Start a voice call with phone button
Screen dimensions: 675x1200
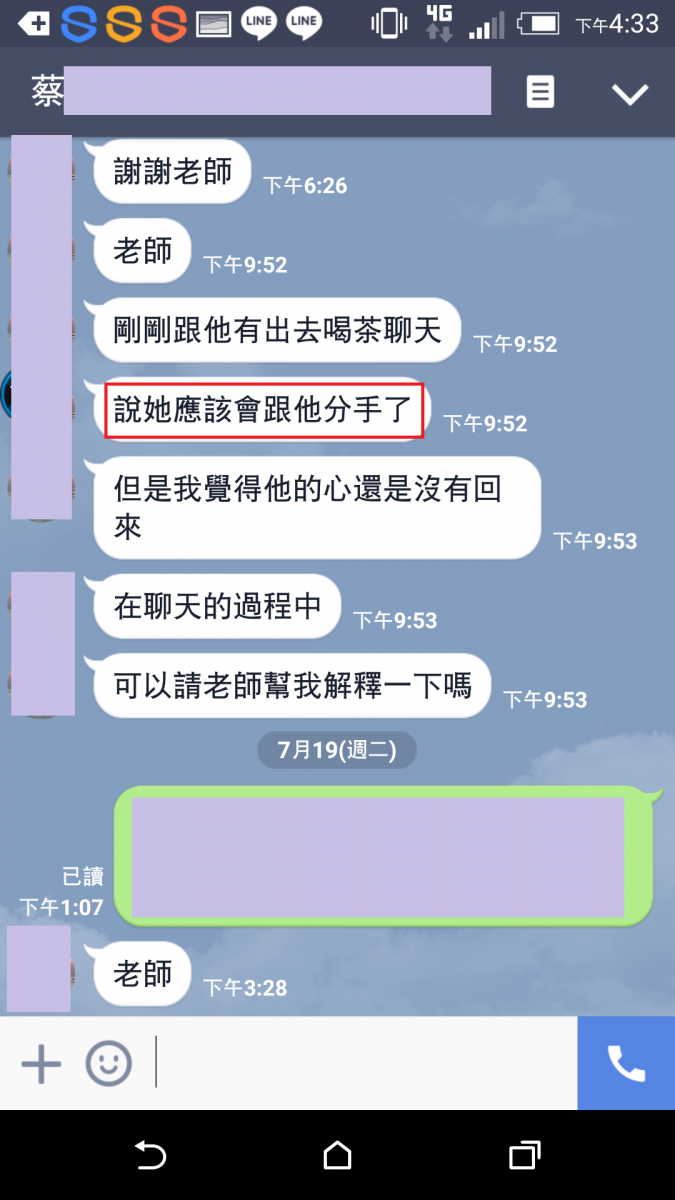626,1064
